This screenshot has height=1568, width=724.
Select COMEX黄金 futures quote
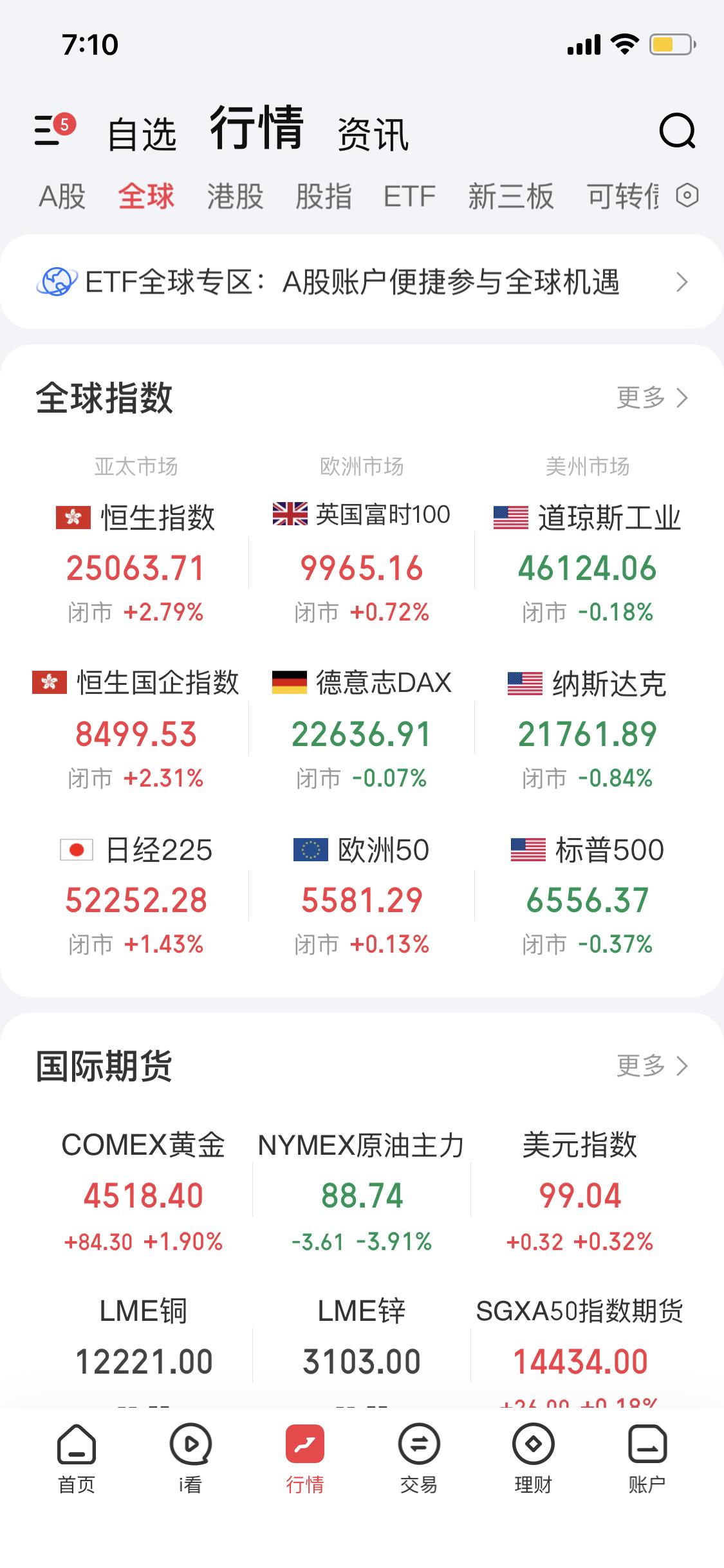point(143,1195)
